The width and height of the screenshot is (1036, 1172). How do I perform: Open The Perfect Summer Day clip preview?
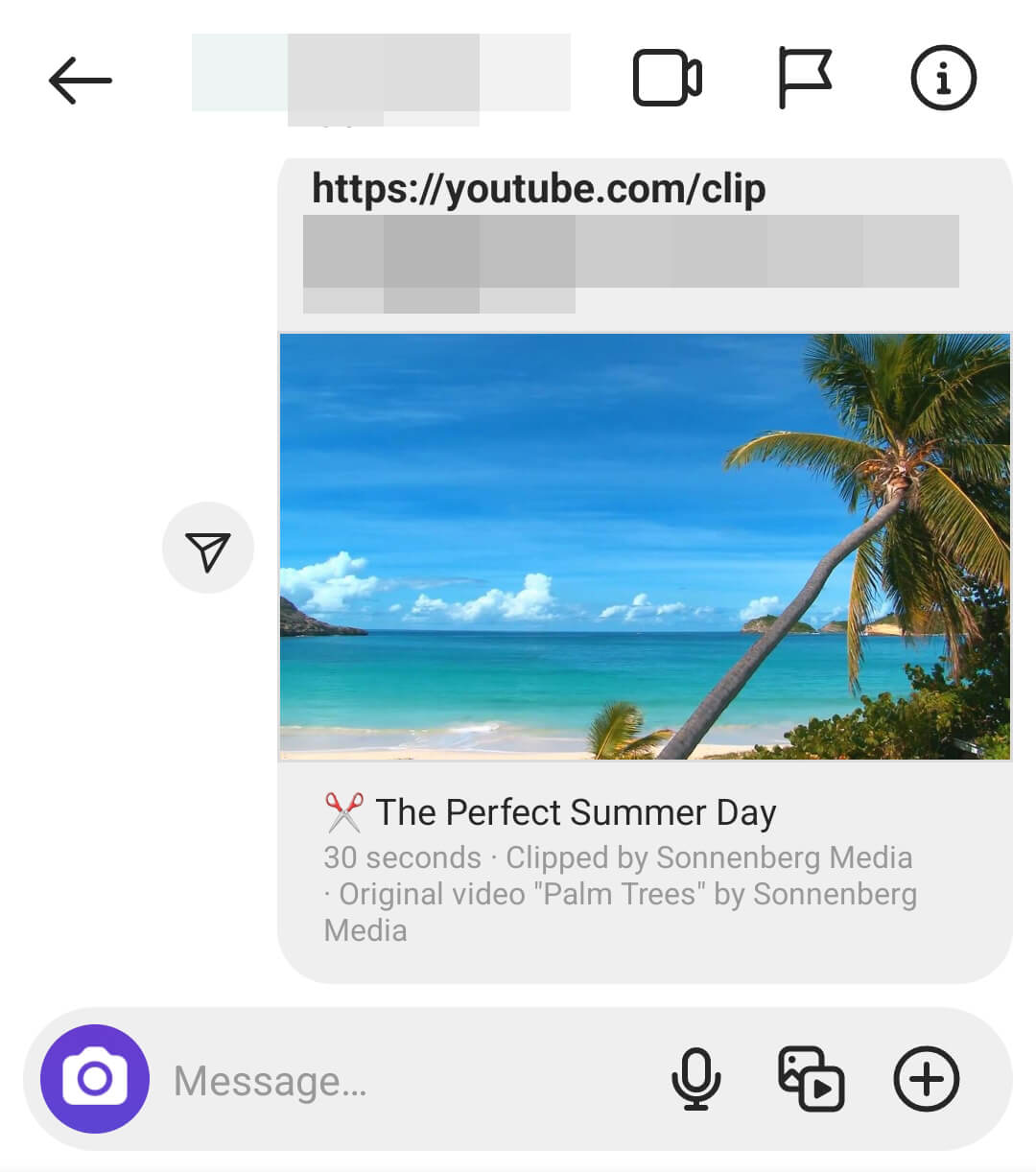[x=645, y=547]
